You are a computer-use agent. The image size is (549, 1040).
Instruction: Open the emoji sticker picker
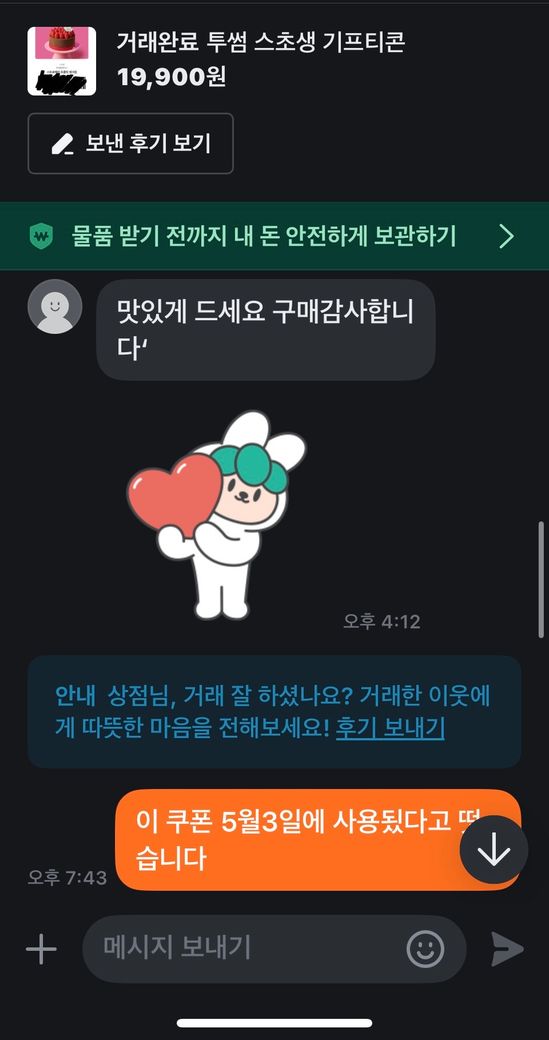coord(425,949)
